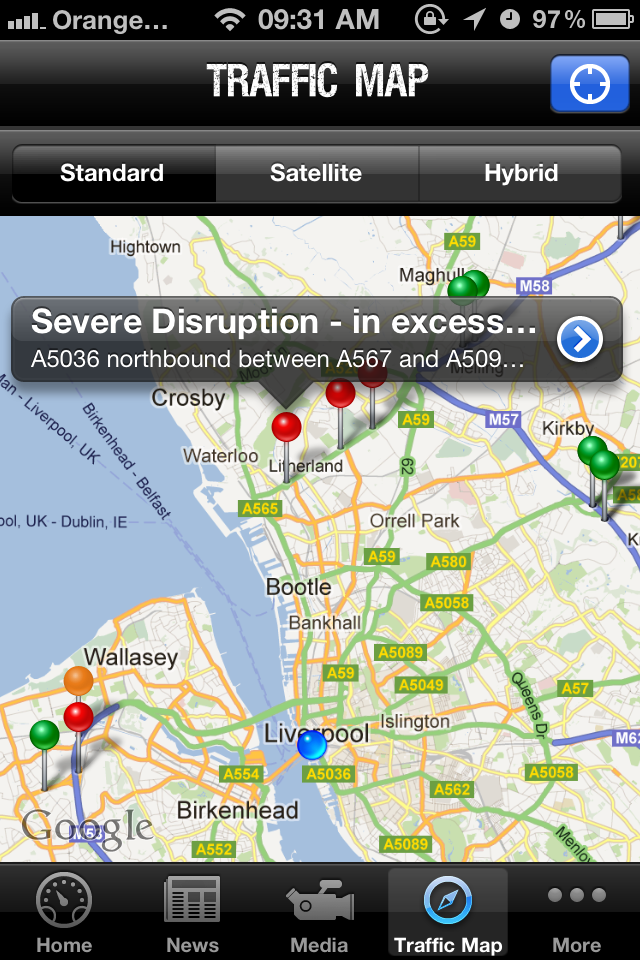Image resolution: width=640 pixels, height=960 pixels.
Task: Select the Standard map view
Action: pyautogui.click(x=112, y=173)
